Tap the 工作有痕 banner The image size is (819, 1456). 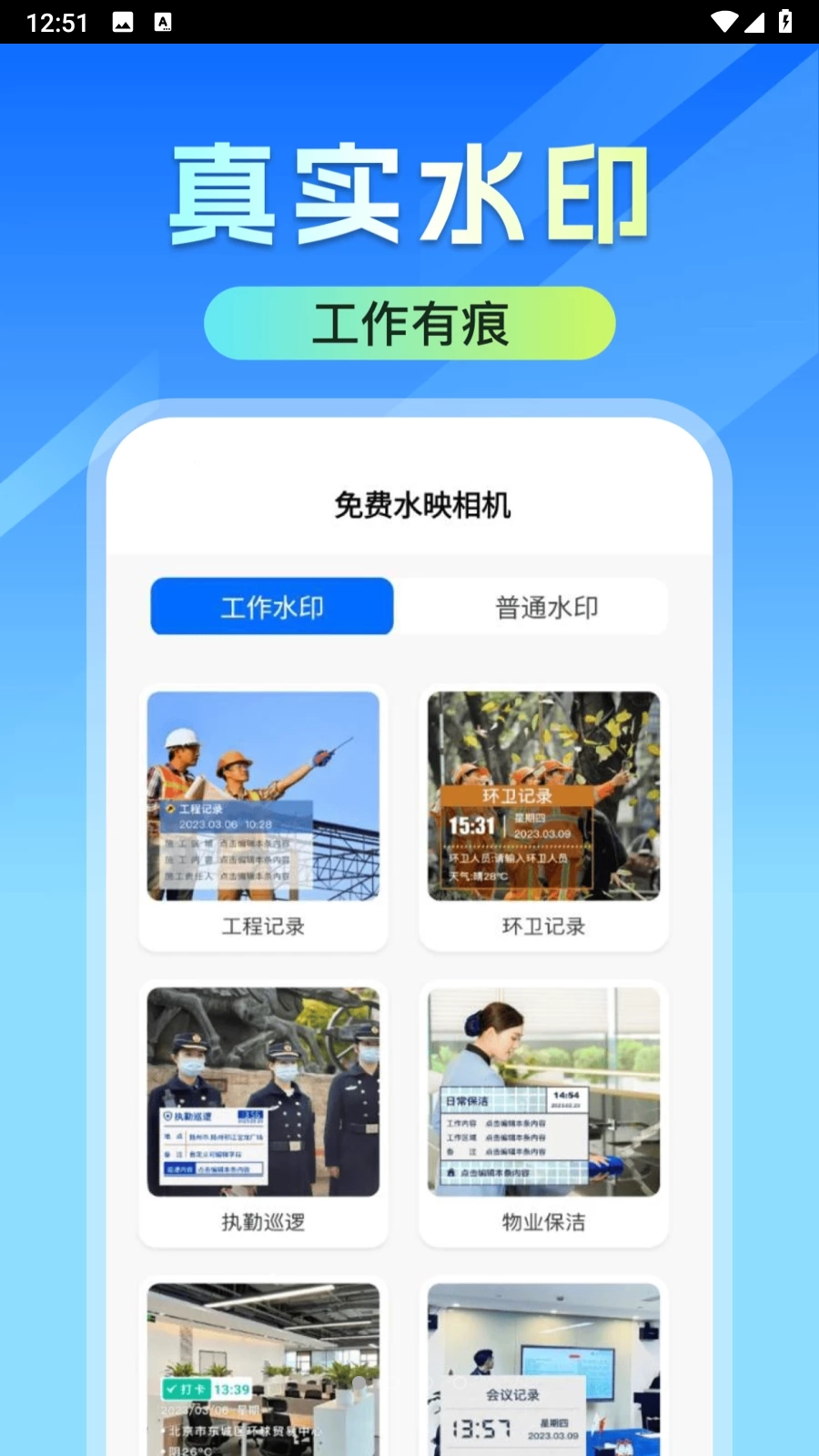pos(410,323)
